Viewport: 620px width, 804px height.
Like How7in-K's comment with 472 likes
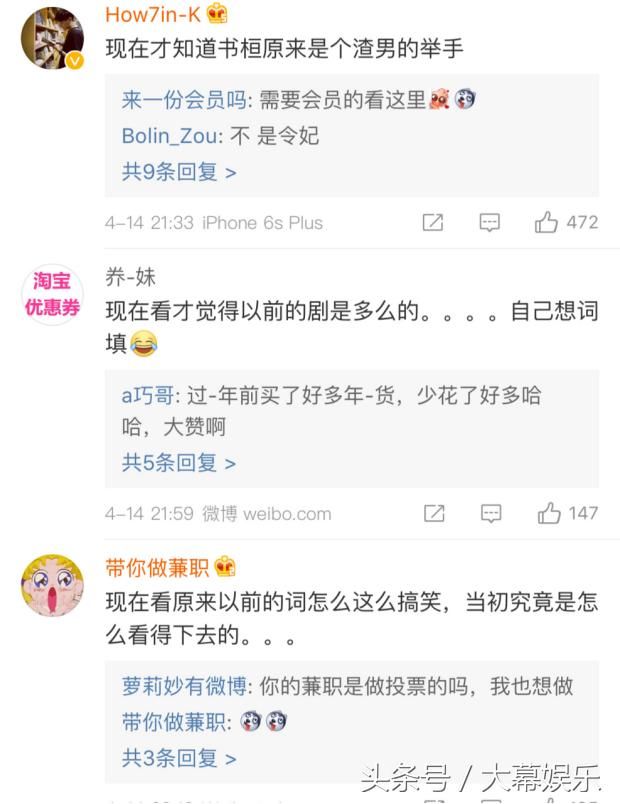click(547, 222)
